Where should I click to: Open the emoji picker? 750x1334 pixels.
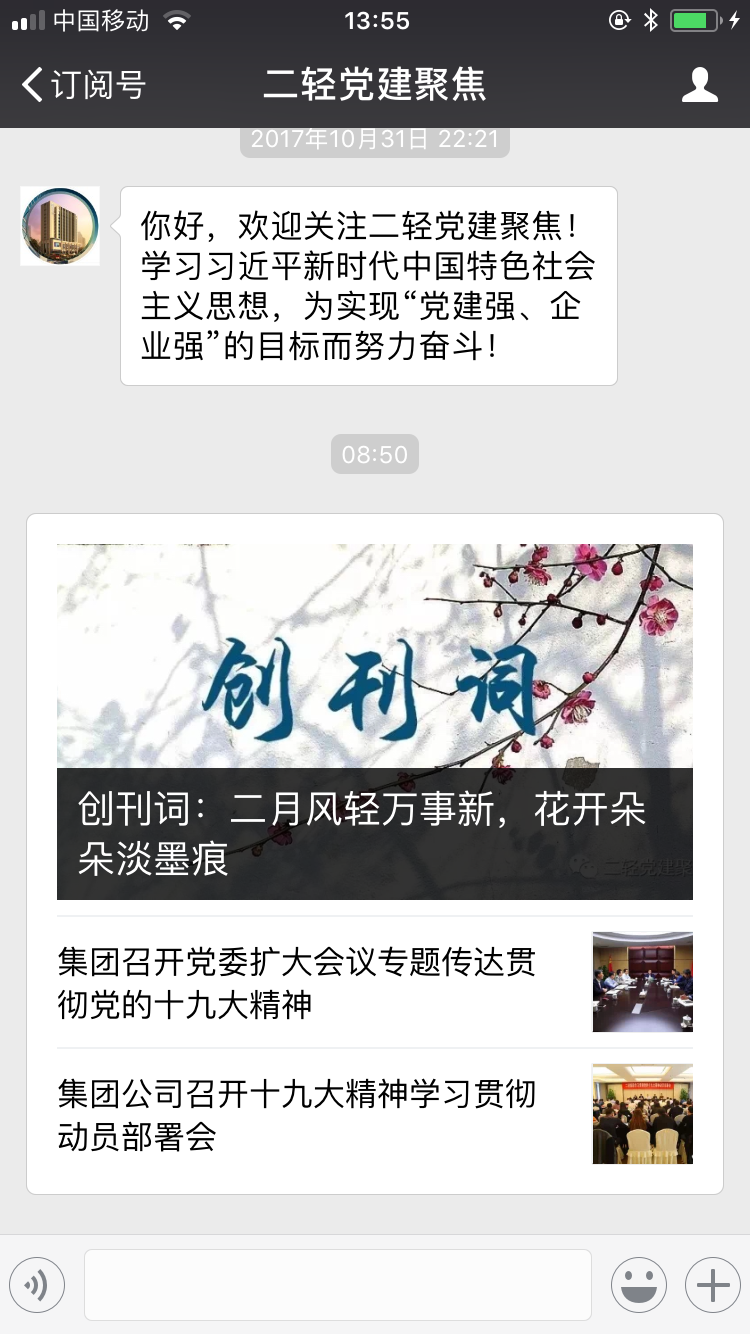[638, 1285]
